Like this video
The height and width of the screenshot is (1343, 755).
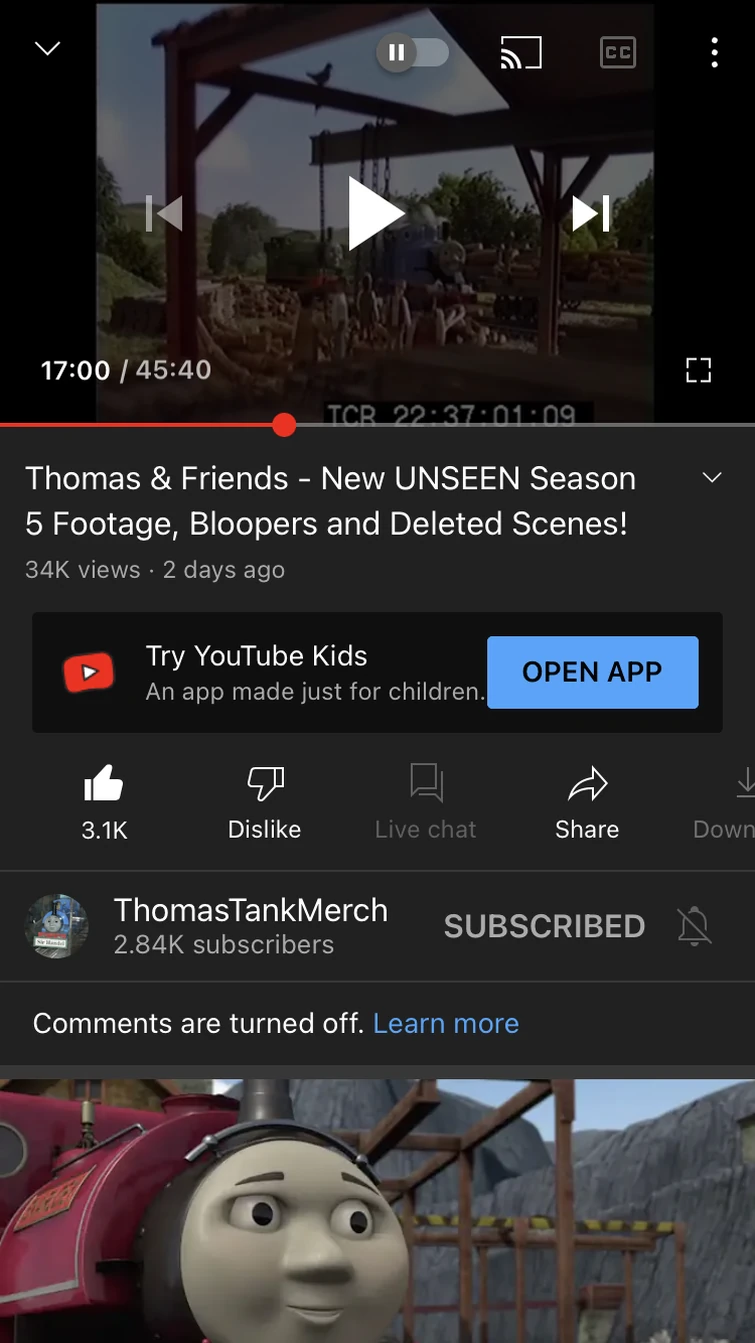pyautogui.click(x=104, y=800)
